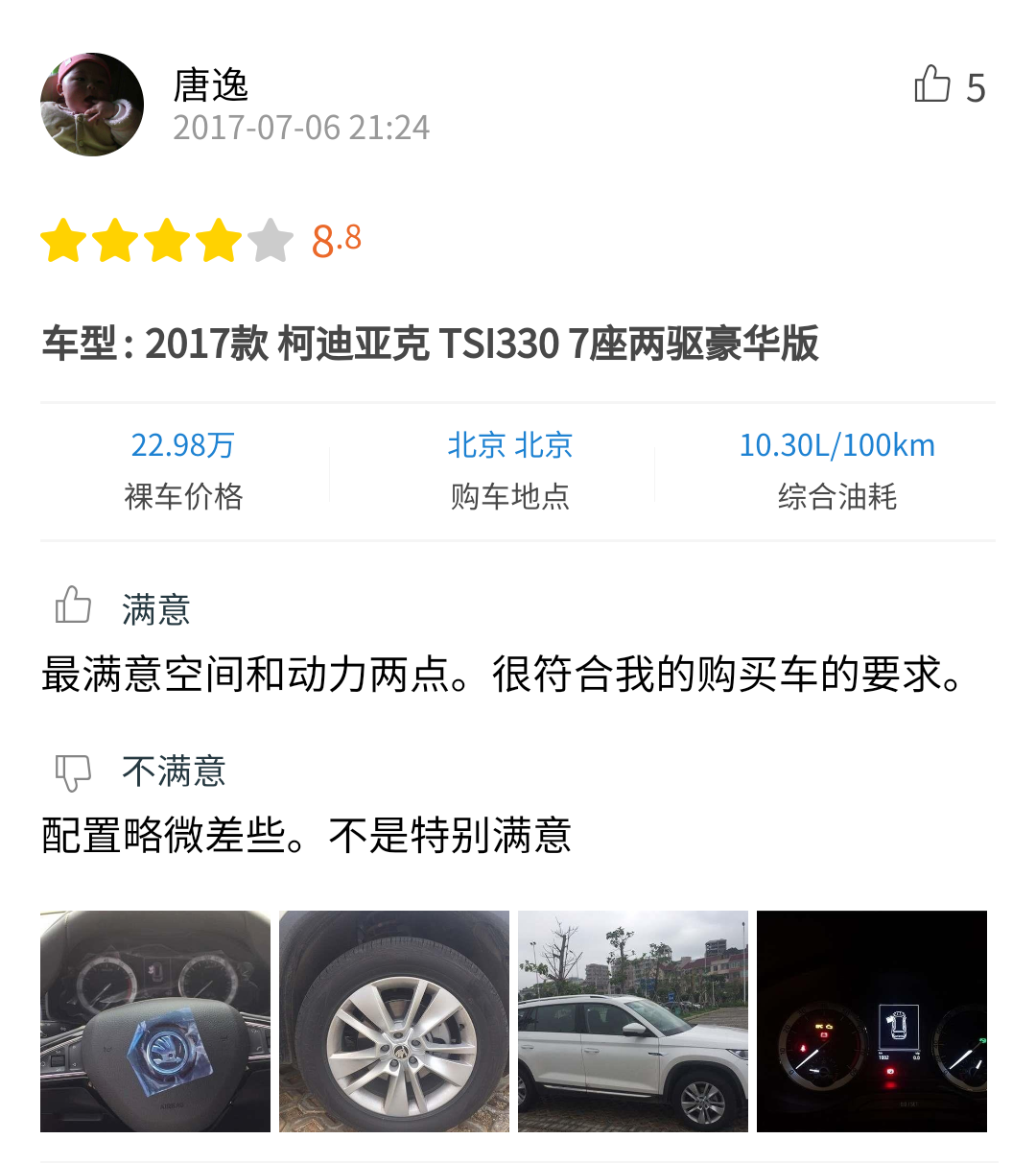Open the alloy wheel photo
The image size is (1036, 1163).
pos(394,1021)
